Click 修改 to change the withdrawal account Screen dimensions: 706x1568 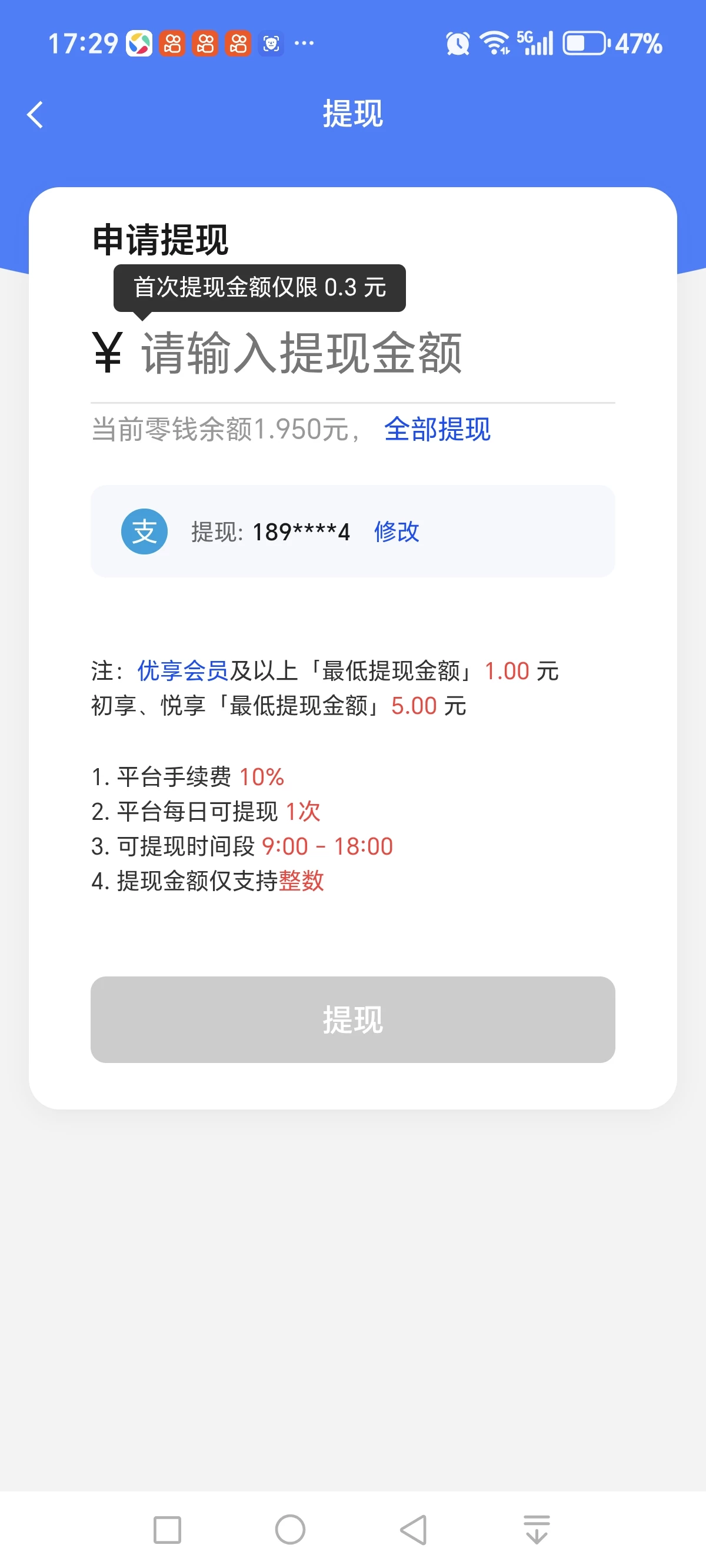pyautogui.click(x=395, y=531)
